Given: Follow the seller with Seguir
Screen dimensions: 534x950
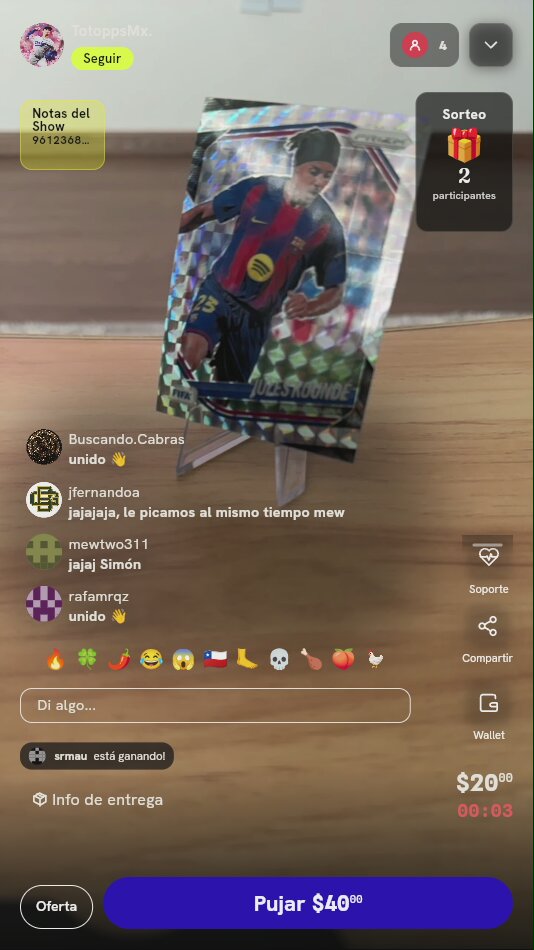Looking at the screenshot, I should (102, 59).
